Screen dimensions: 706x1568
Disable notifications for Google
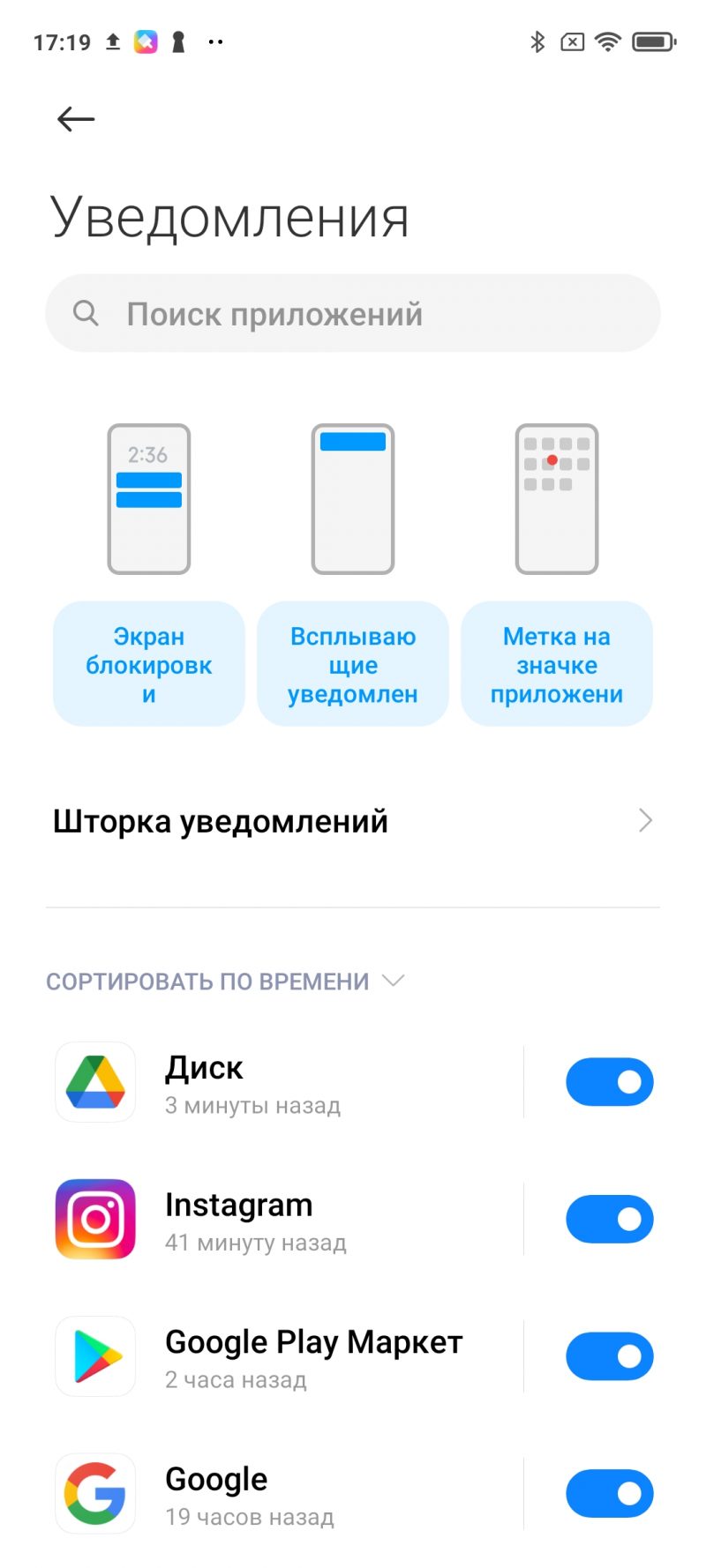[609, 1493]
